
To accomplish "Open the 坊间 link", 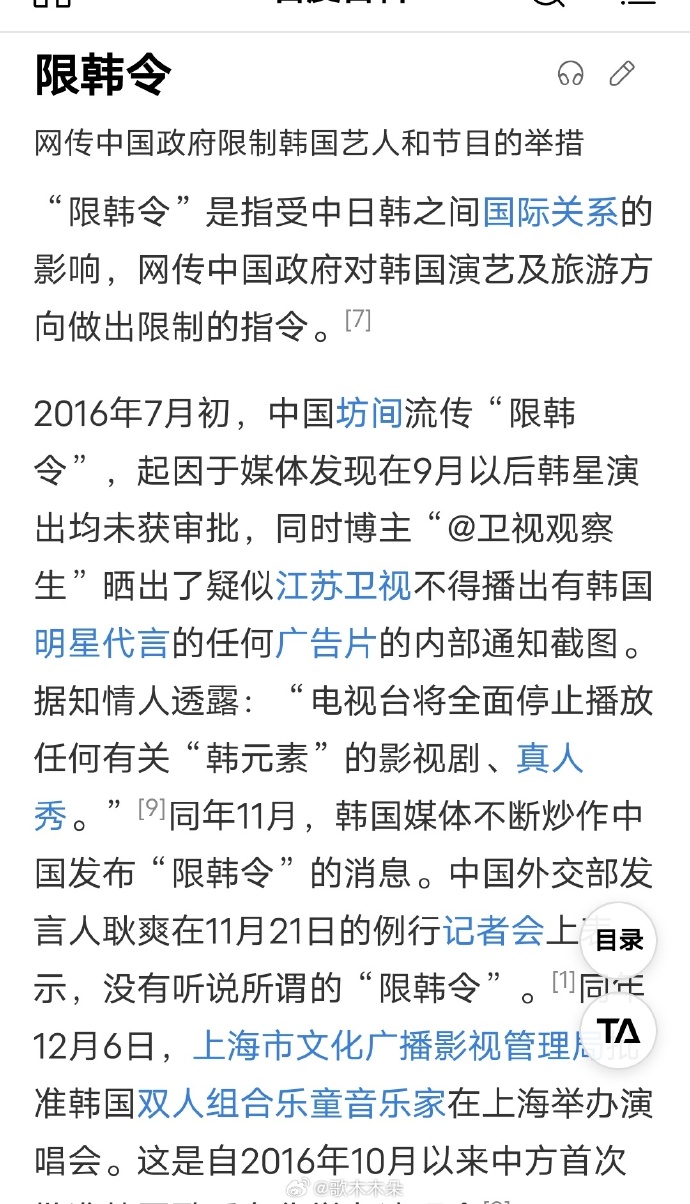I will (369, 413).
